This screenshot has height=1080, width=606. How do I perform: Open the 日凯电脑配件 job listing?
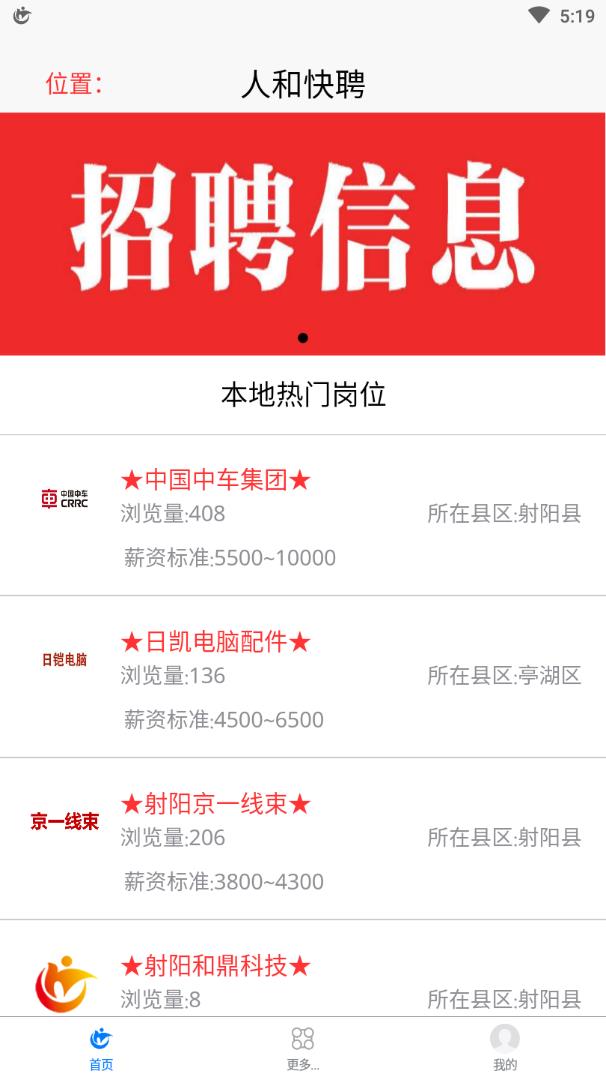pyautogui.click(x=303, y=677)
